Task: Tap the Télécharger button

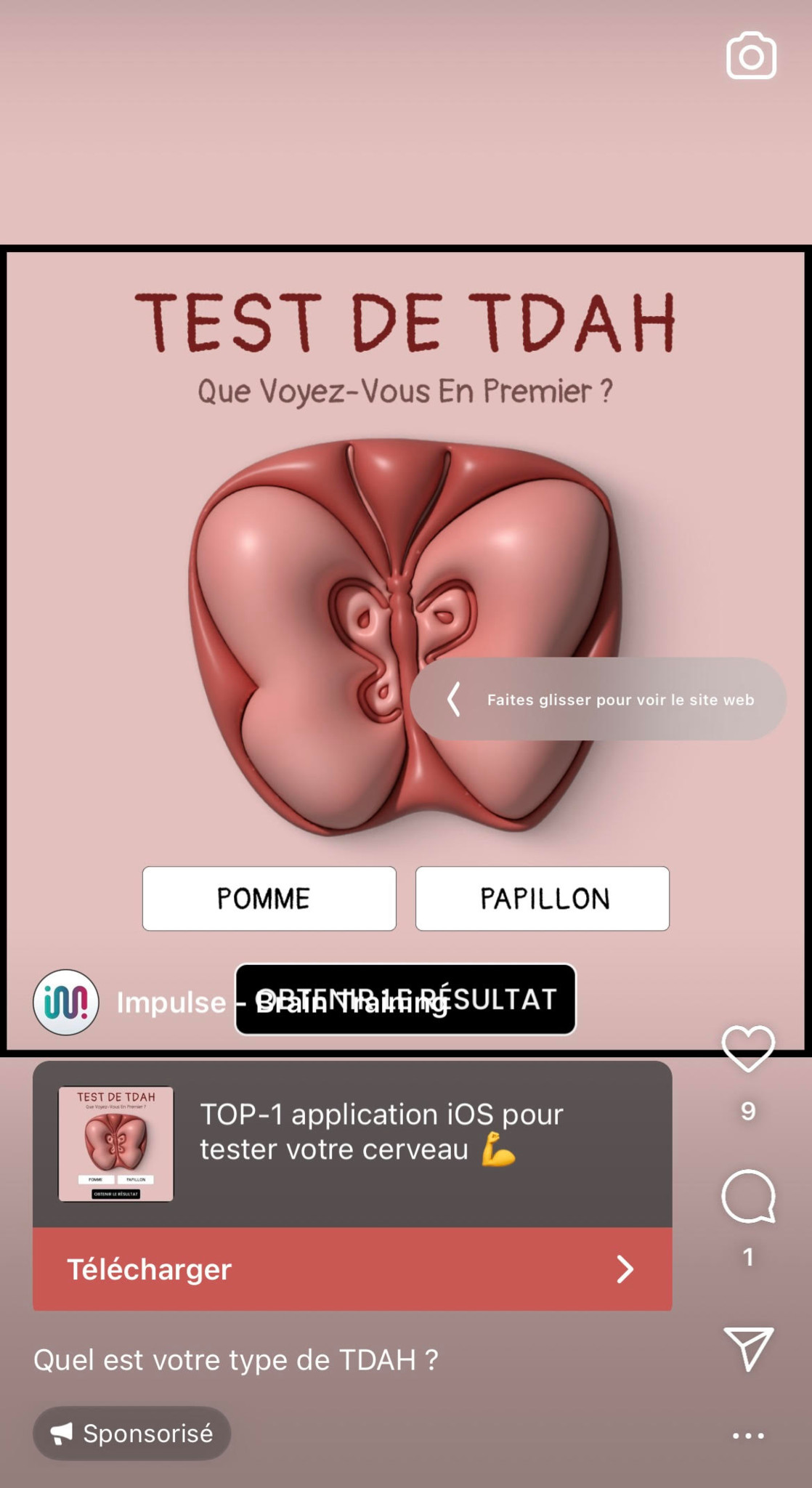Action: pos(352,1269)
